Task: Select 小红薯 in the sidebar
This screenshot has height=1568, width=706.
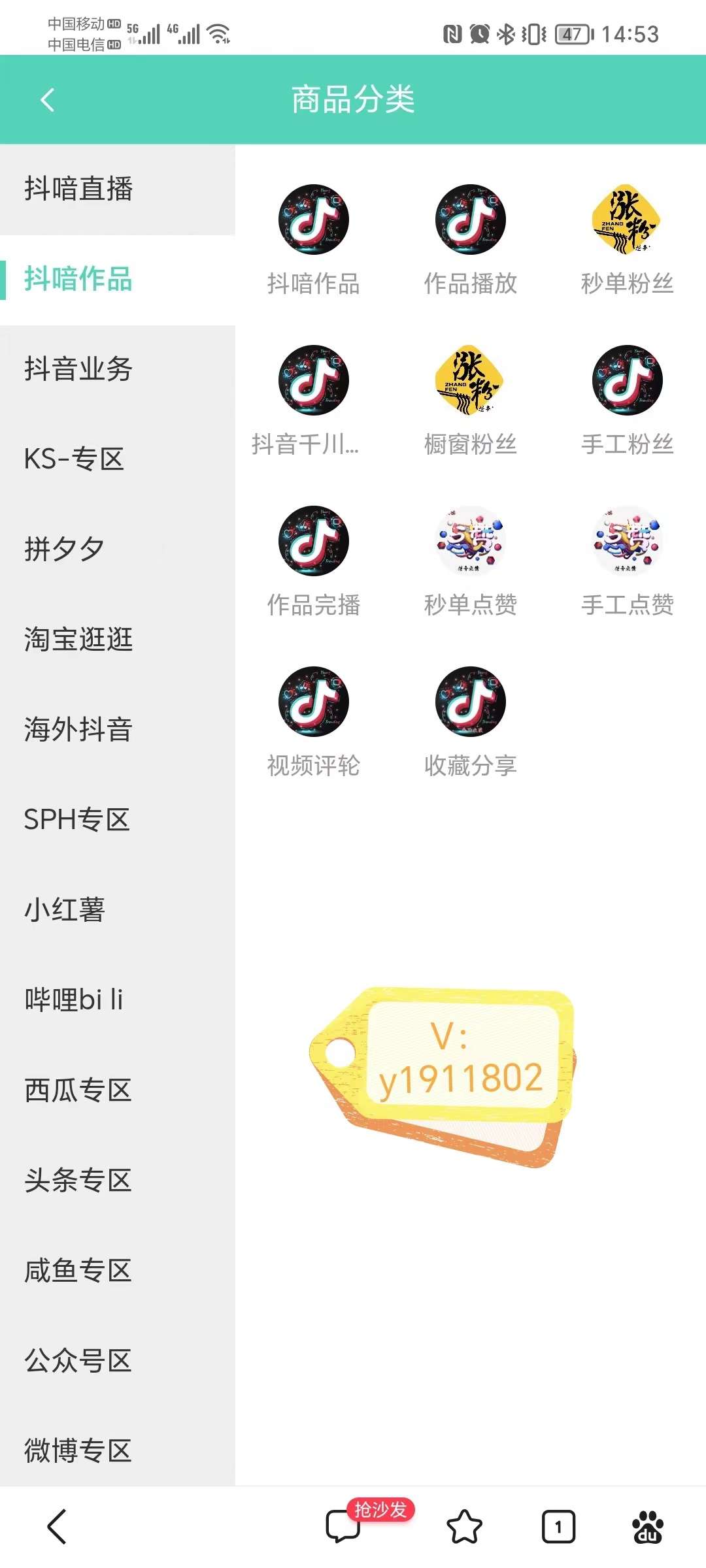Action: (118, 909)
